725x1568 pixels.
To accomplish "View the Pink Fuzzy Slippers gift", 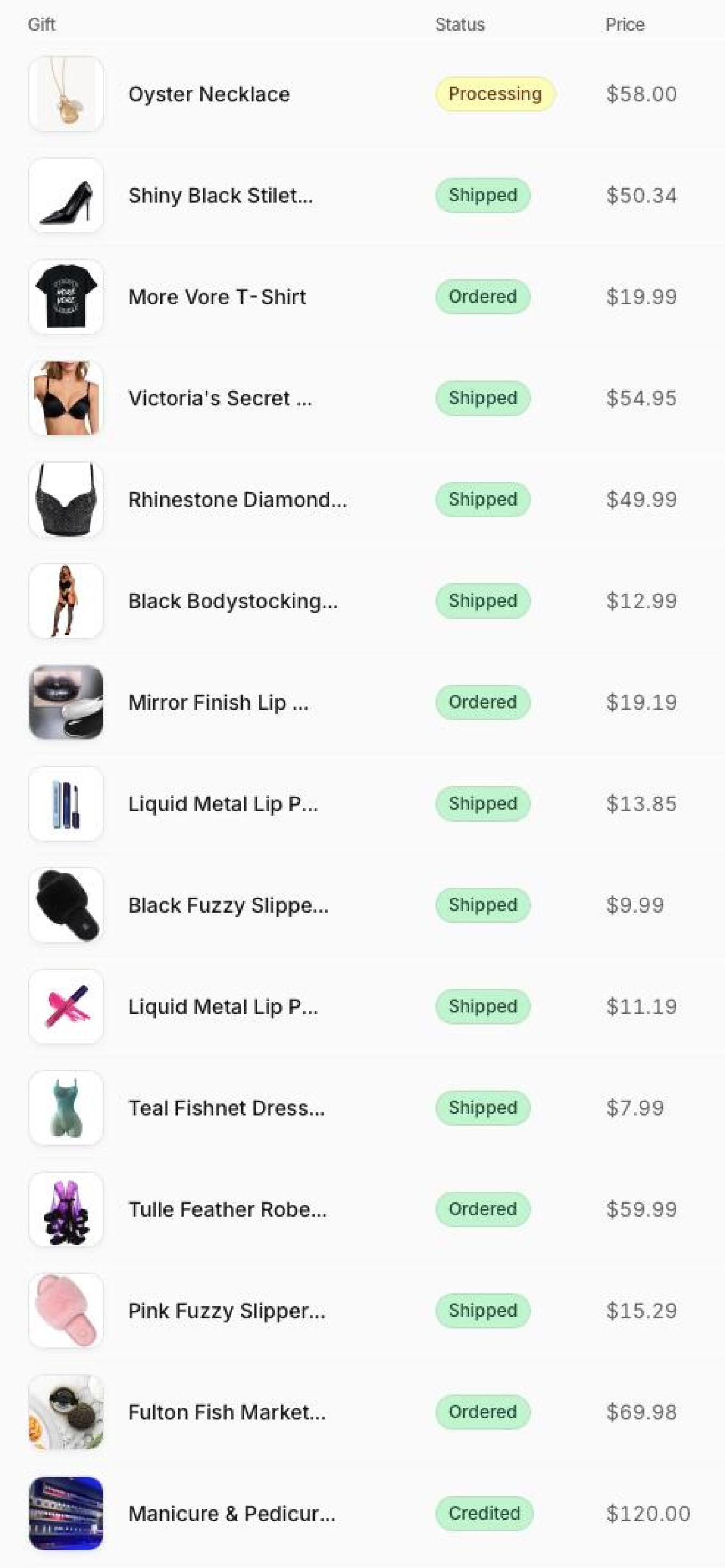I will 226,1311.
